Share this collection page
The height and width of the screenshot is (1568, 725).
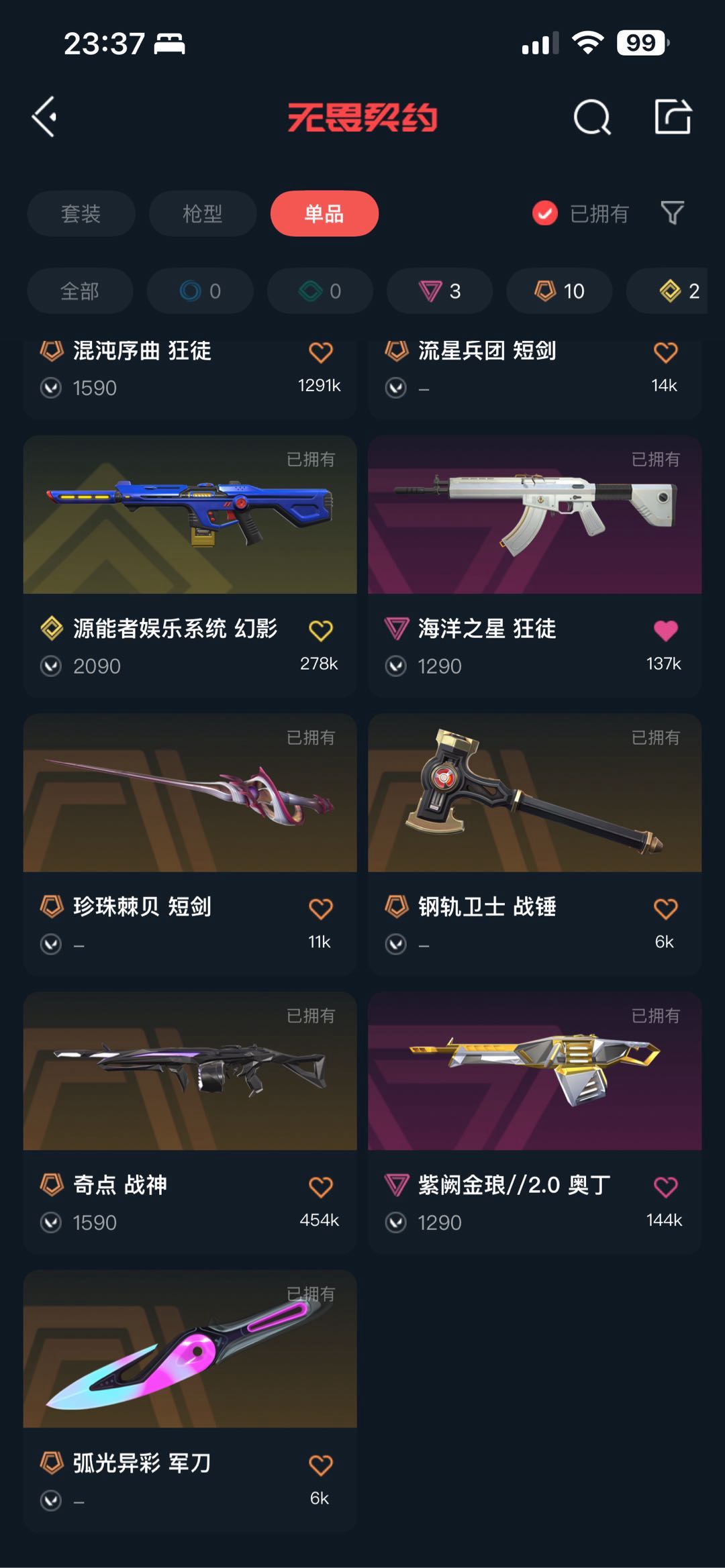(x=673, y=117)
